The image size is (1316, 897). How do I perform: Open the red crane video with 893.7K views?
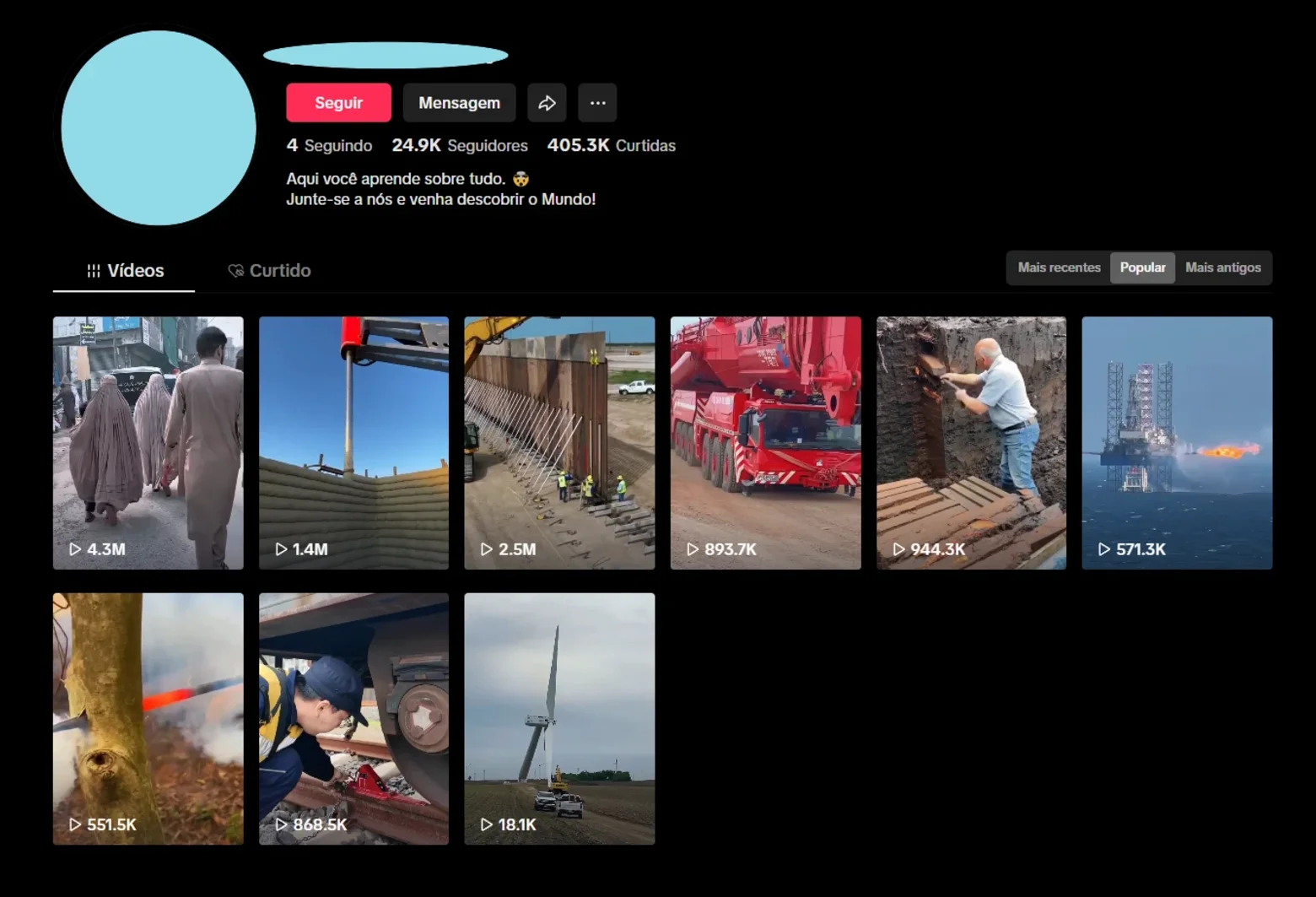pyautogui.click(x=765, y=443)
